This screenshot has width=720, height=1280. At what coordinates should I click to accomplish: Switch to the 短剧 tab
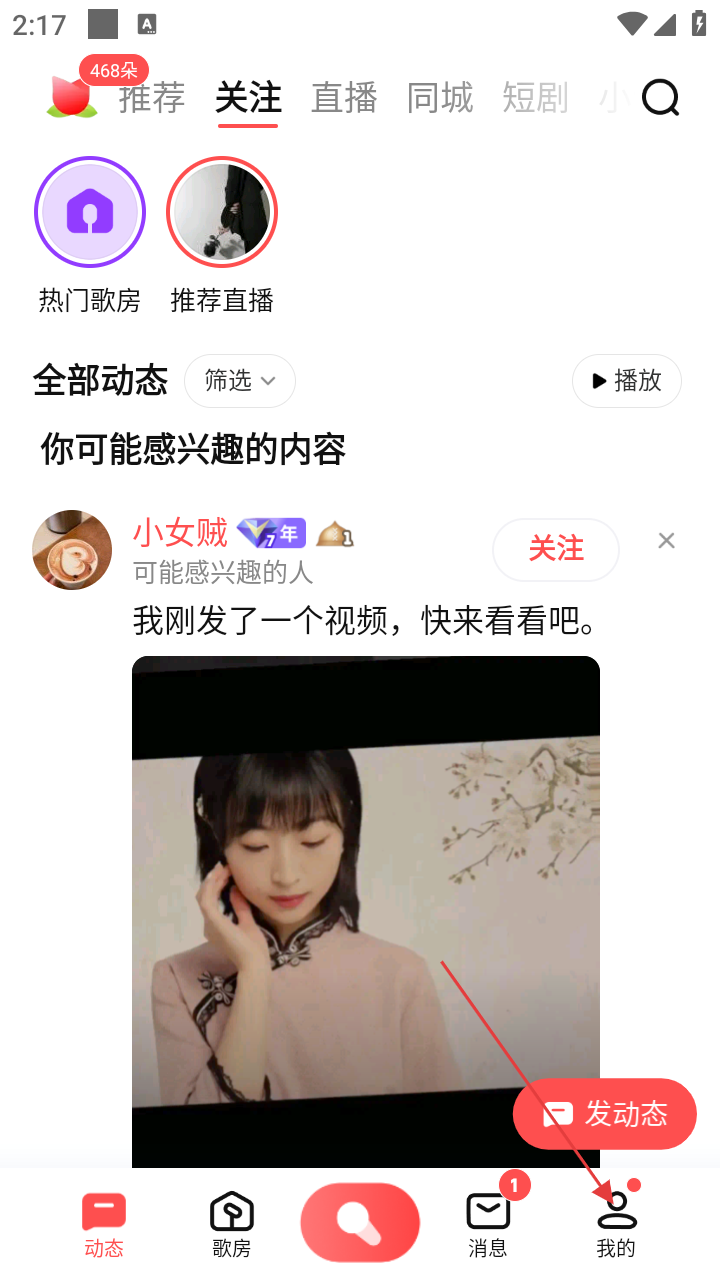click(x=535, y=98)
